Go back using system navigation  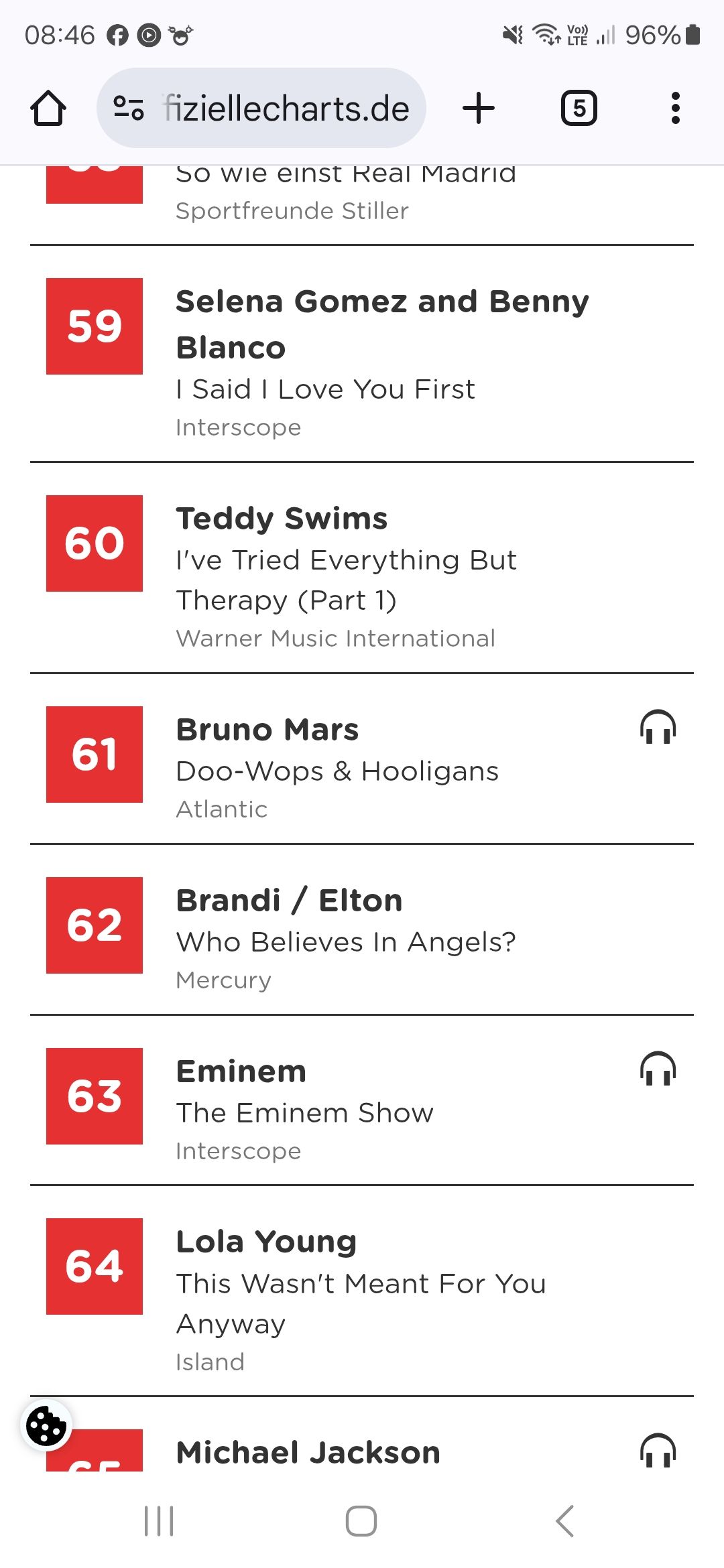click(565, 1521)
